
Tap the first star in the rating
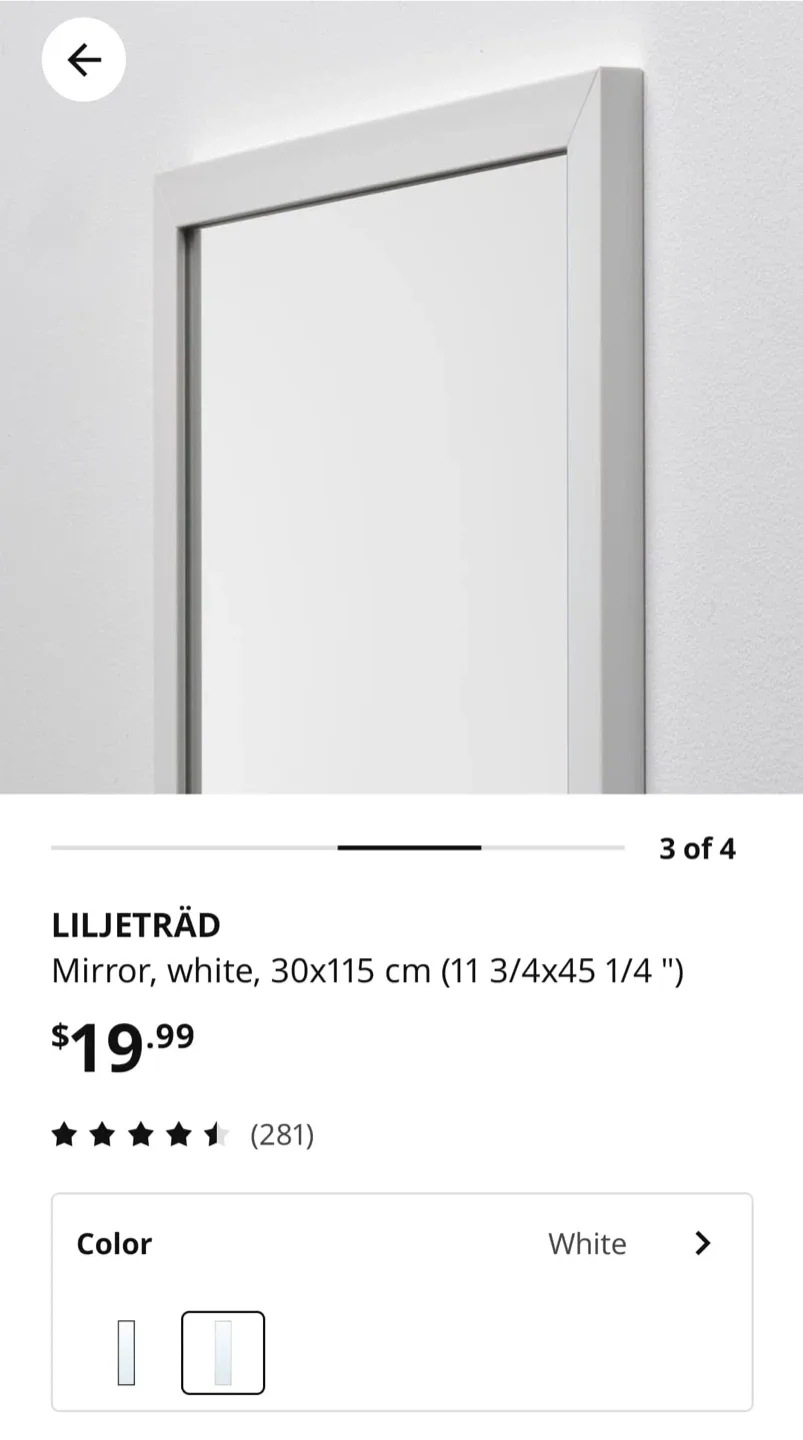click(66, 1134)
